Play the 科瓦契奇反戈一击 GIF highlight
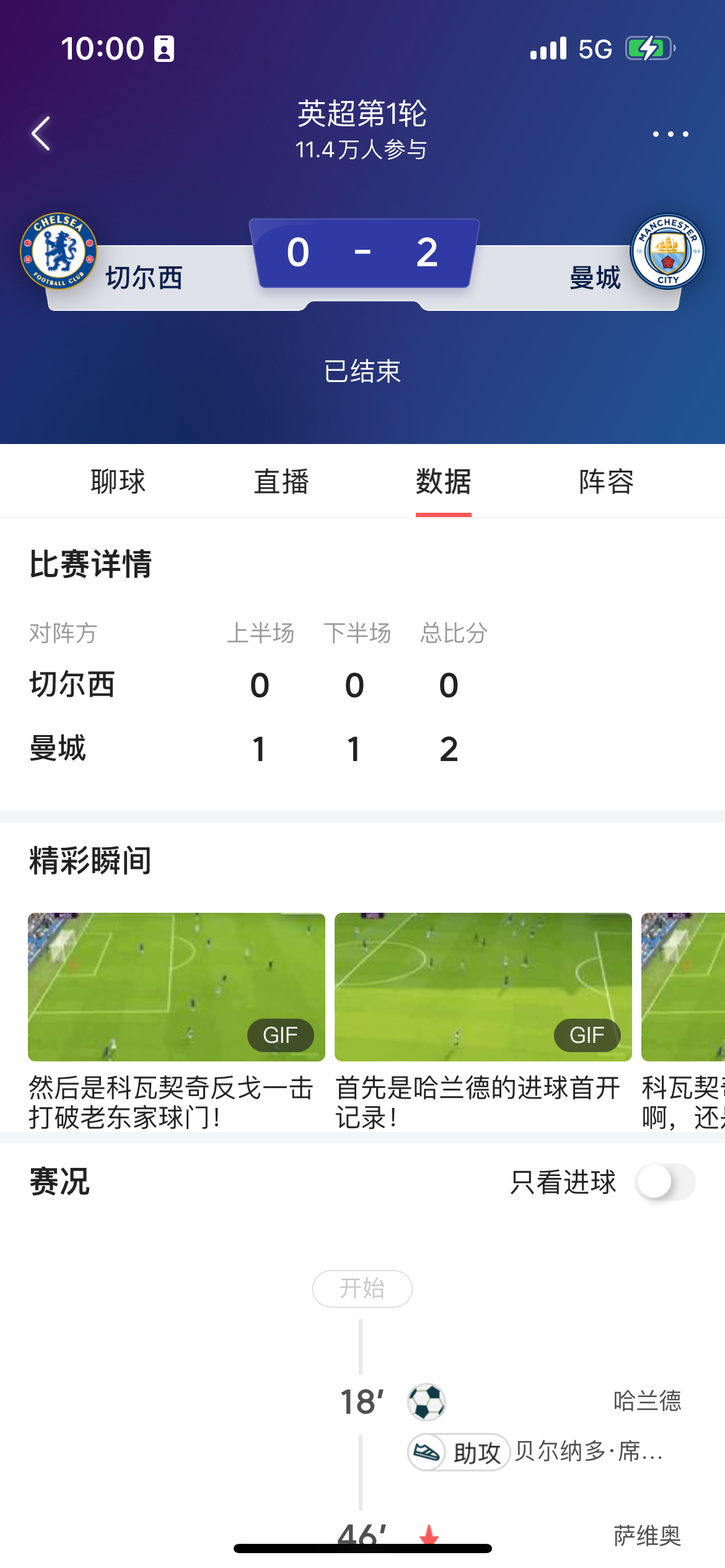725x1568 pixels. pyautogui.click(x=177, y=987)
